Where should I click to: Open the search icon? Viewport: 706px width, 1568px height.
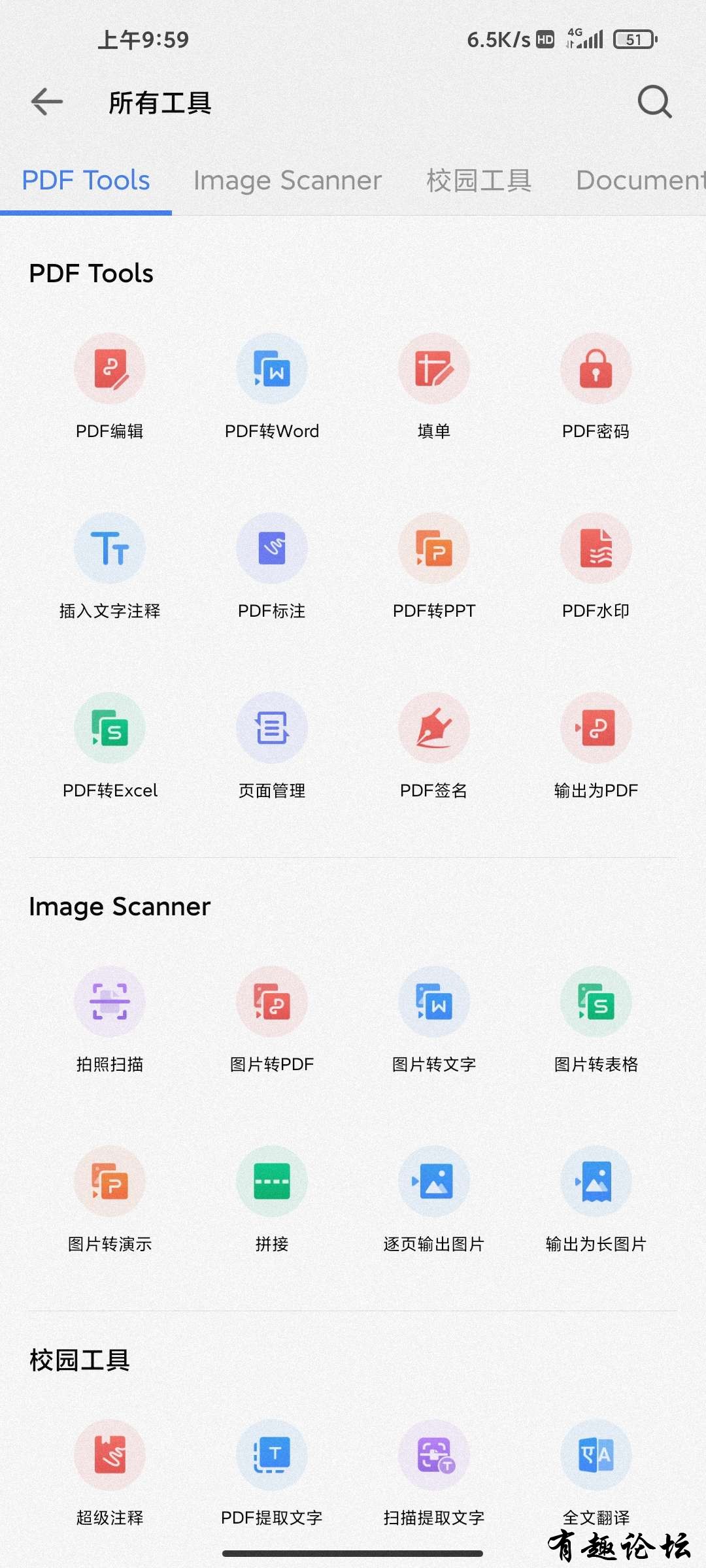(654, 102)
